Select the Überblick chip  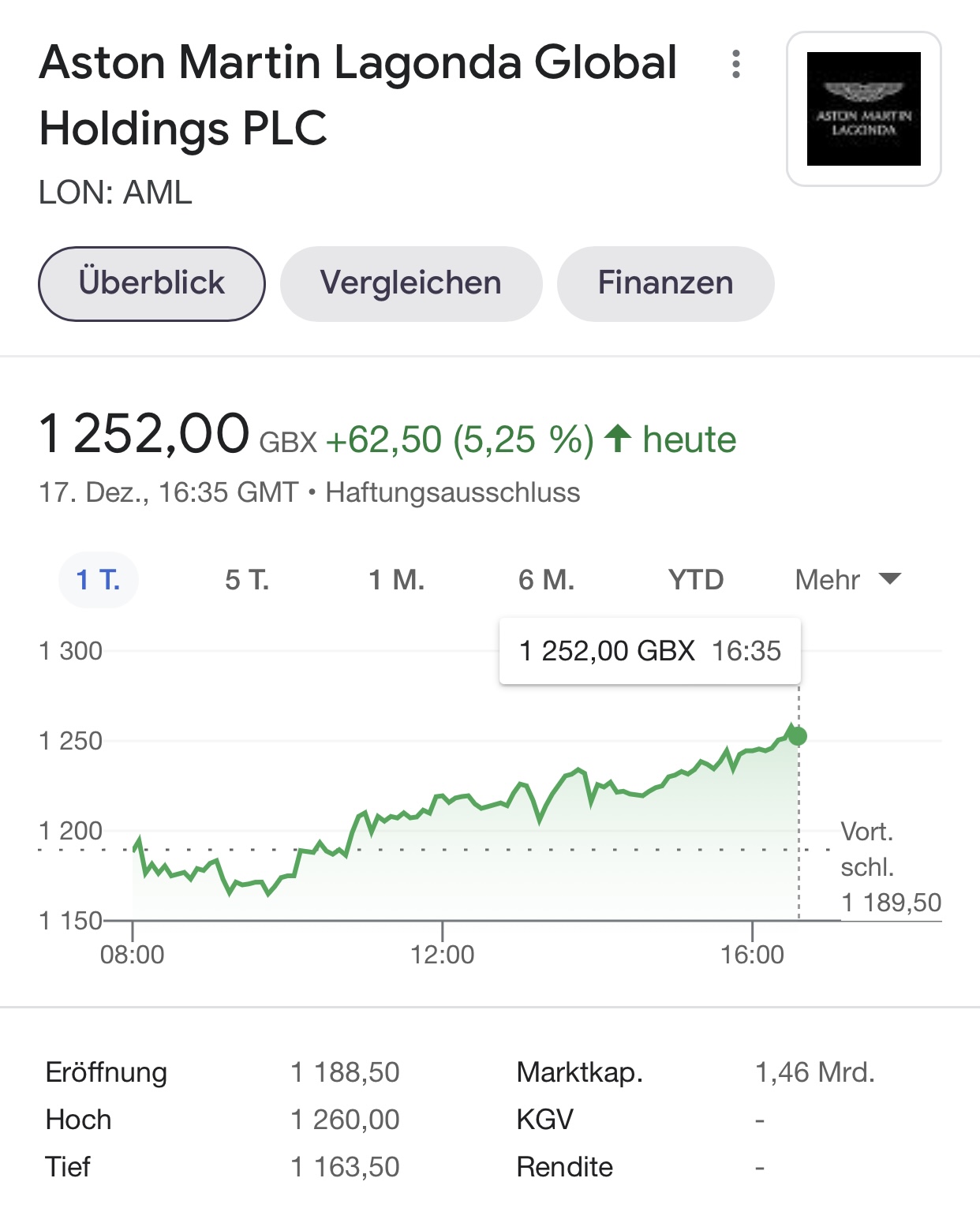coord(151,283)
